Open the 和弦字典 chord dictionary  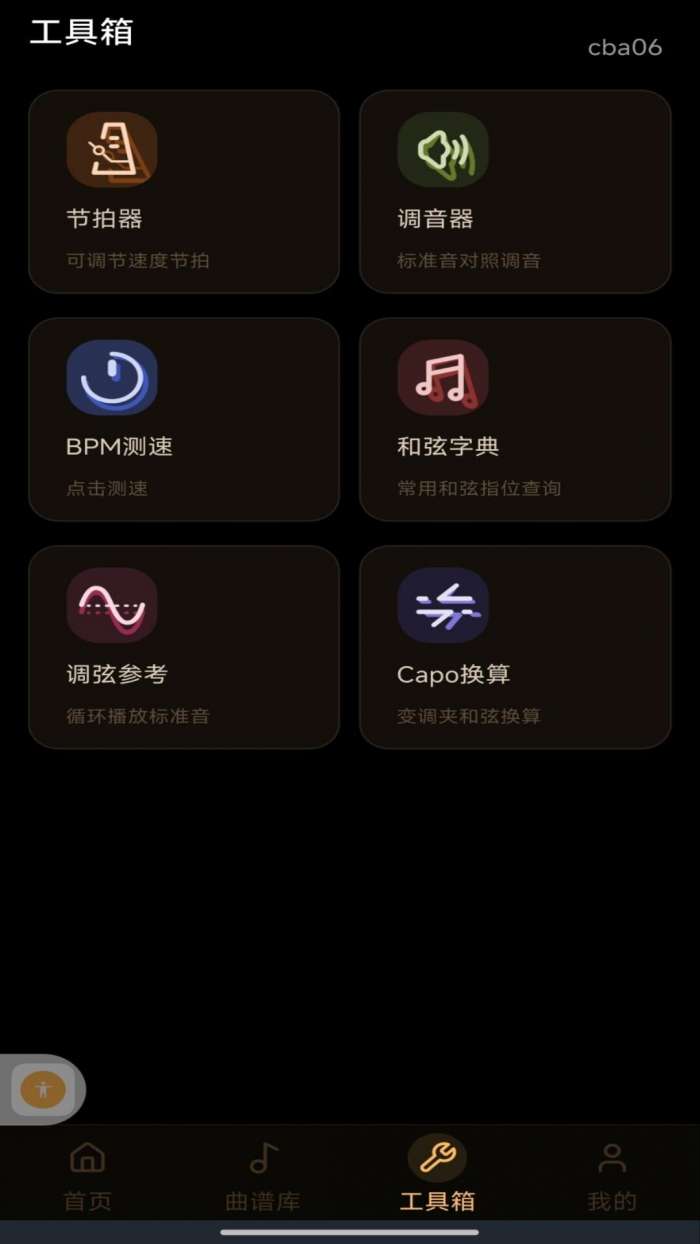[515, 420]
